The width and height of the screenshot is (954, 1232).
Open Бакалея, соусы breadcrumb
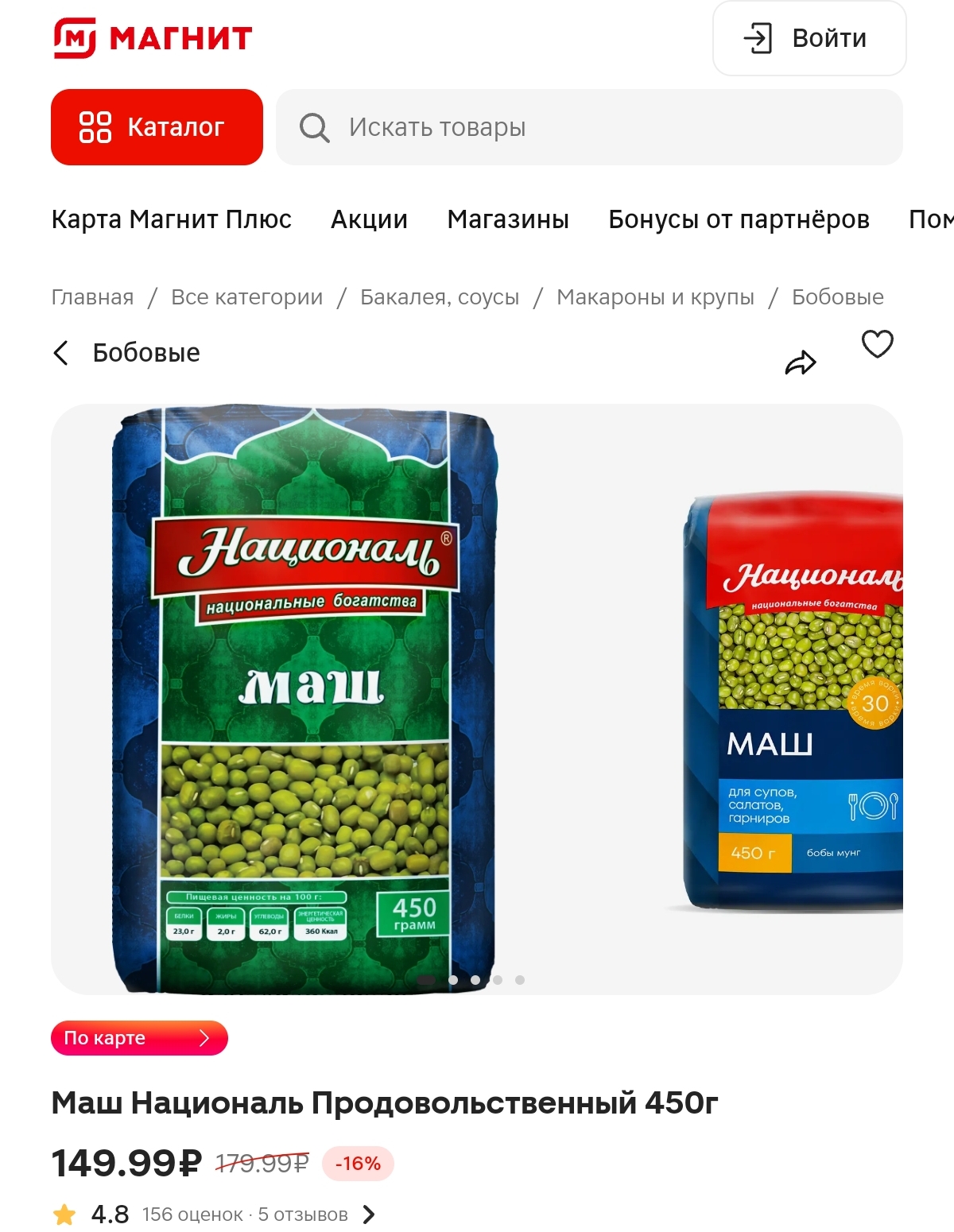pyautogui.click(x=439, y=297)
